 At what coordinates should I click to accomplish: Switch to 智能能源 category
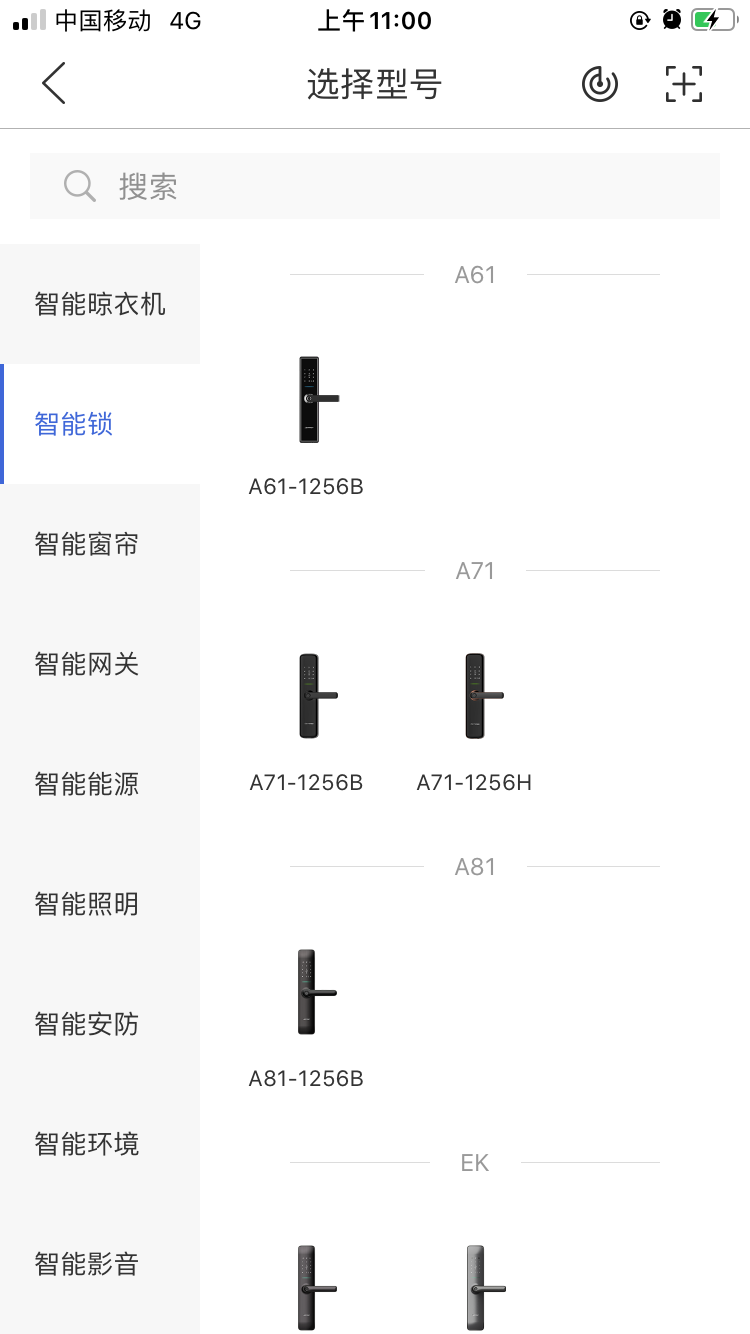coord(100,784)
